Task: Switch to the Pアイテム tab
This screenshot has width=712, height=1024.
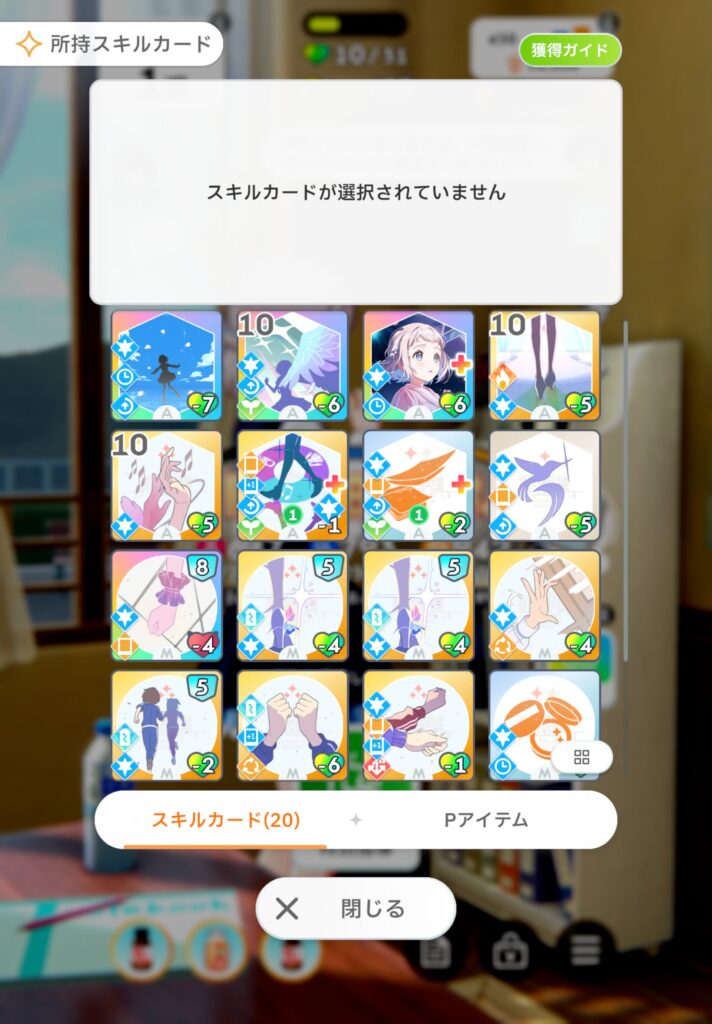Action: pyautogui.click(x=485, y=820)
